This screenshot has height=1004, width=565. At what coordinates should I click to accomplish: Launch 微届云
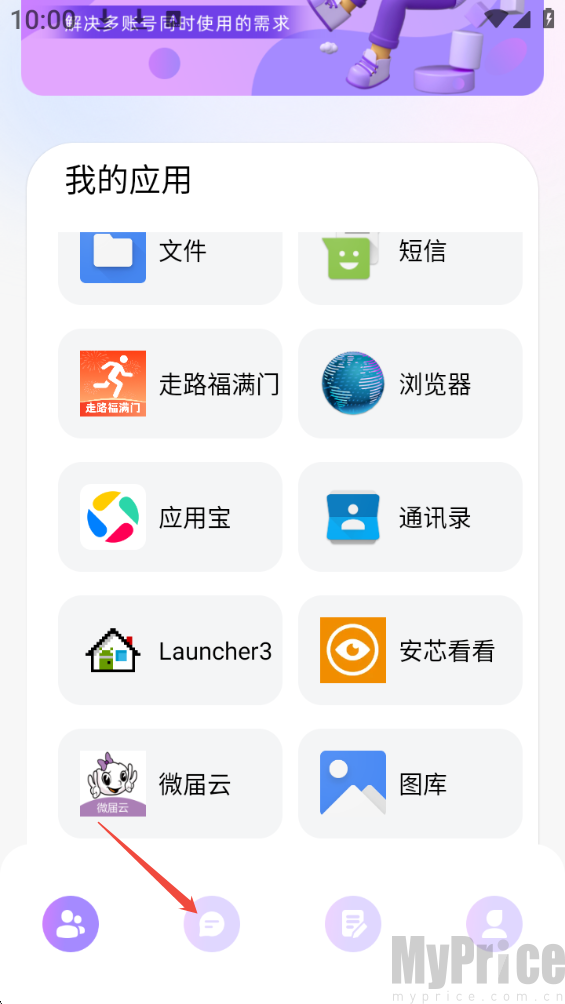[x=170, y=783]
